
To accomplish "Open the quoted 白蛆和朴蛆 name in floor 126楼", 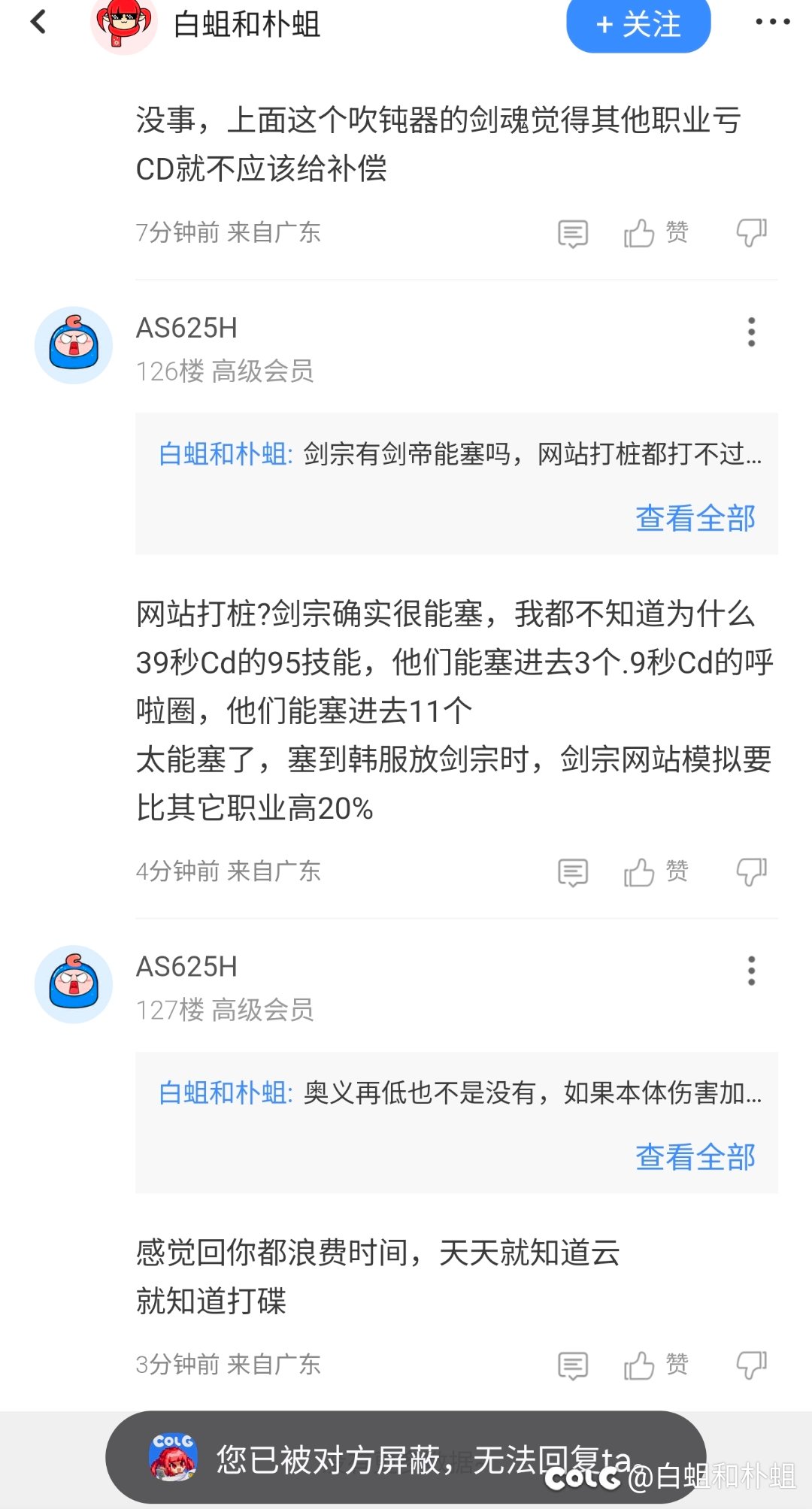I will point(223,454).
